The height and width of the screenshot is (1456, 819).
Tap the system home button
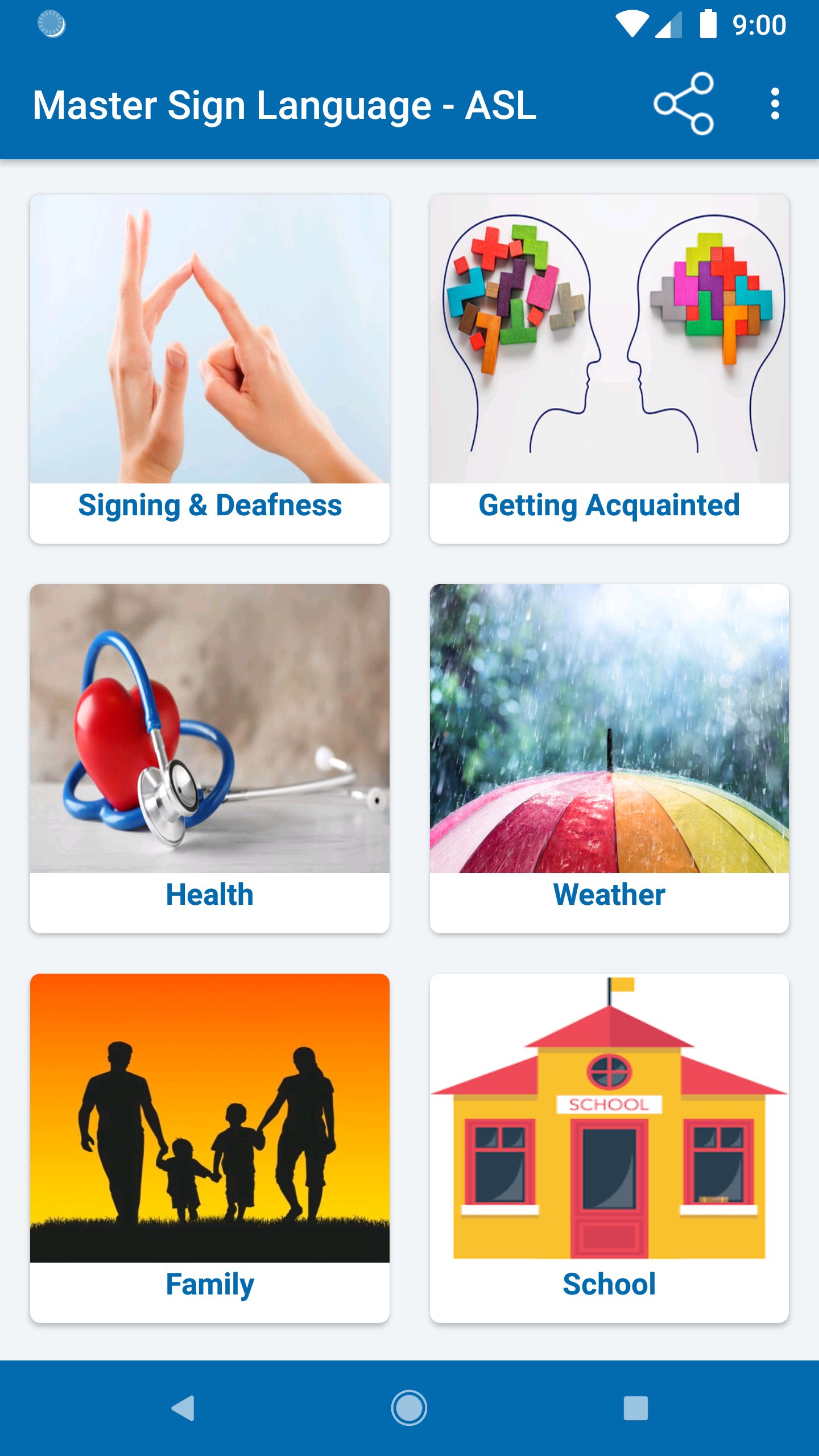(x=409, y=1408)
